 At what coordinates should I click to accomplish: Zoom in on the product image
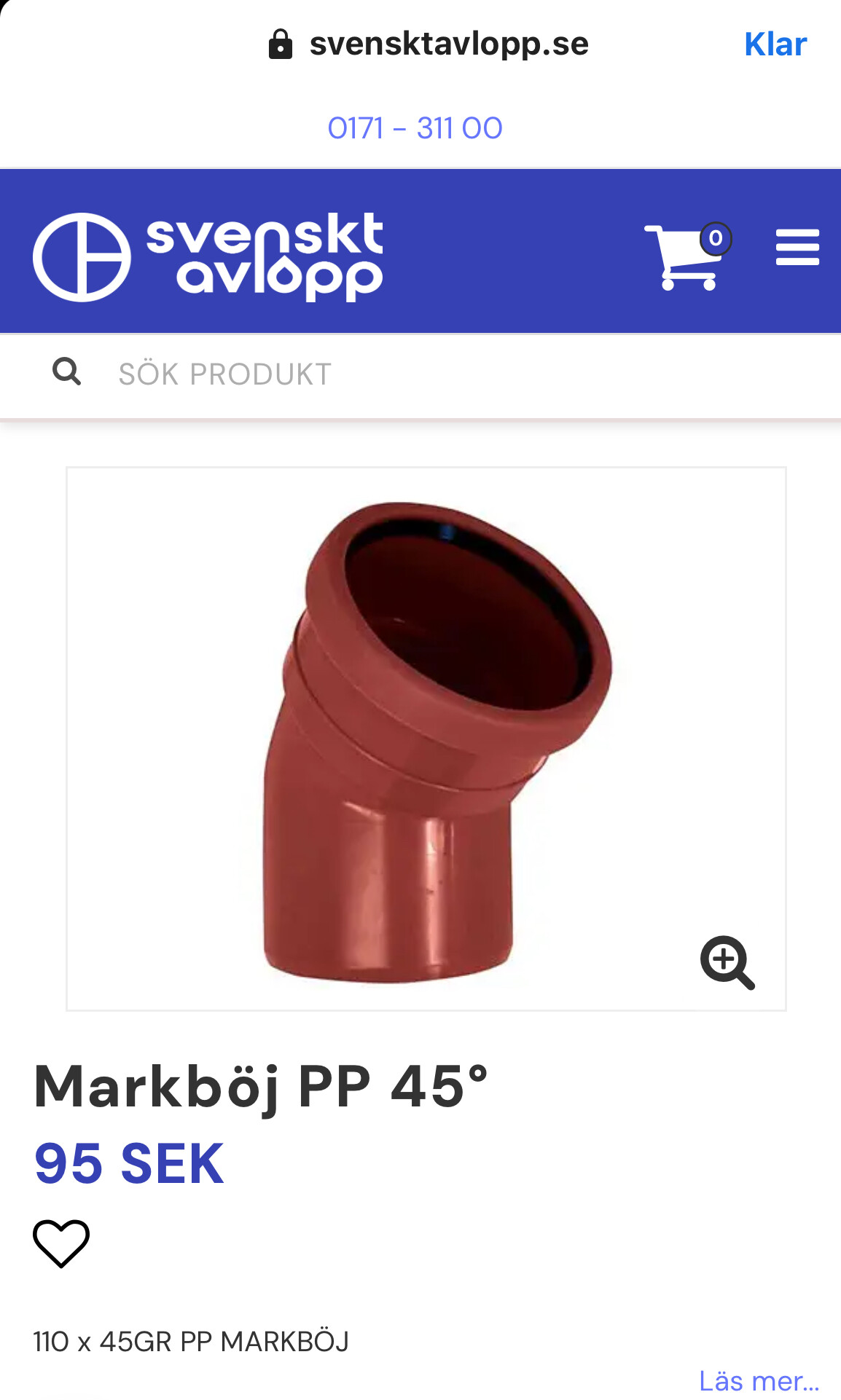pyautogui.click(x=727, y=962)
